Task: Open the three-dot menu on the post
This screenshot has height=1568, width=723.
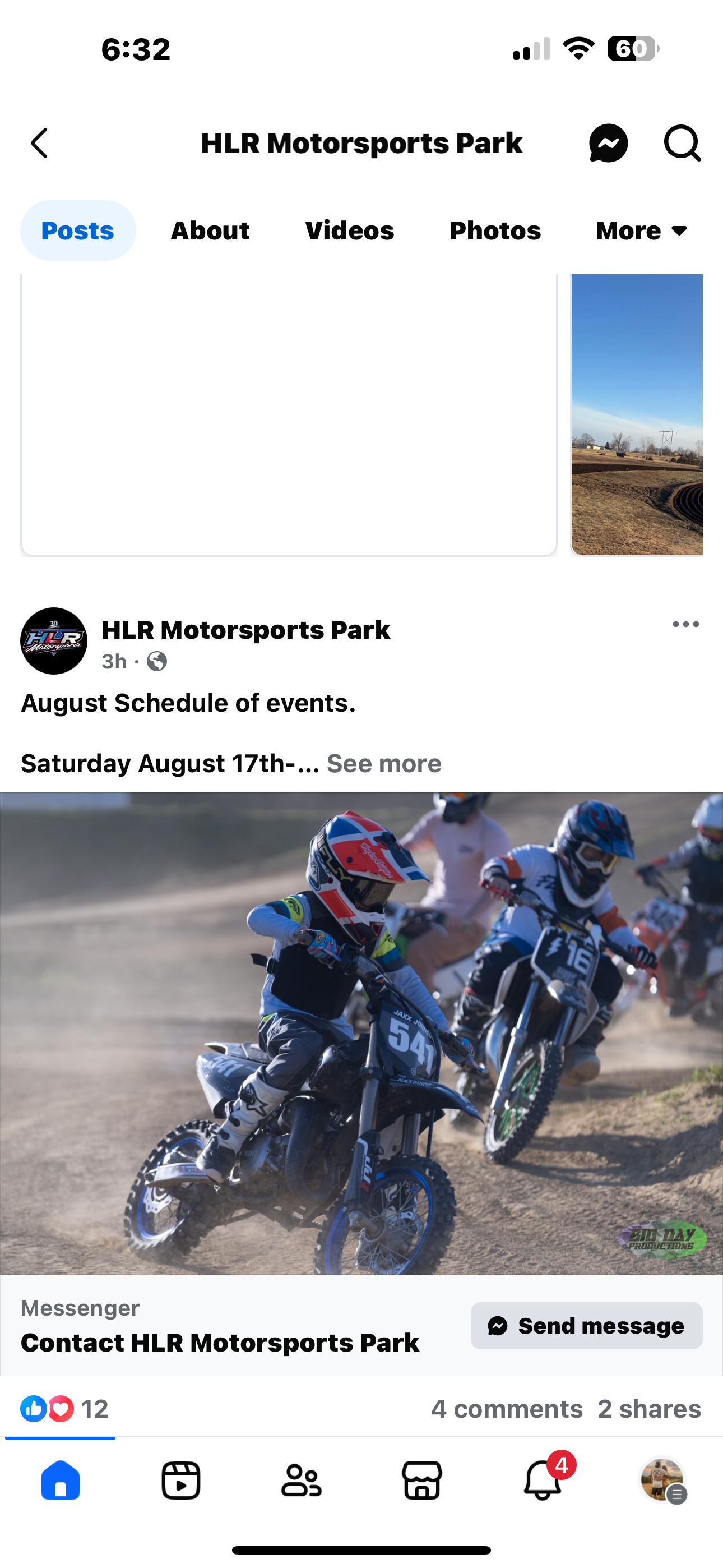Action: [686, 624]
